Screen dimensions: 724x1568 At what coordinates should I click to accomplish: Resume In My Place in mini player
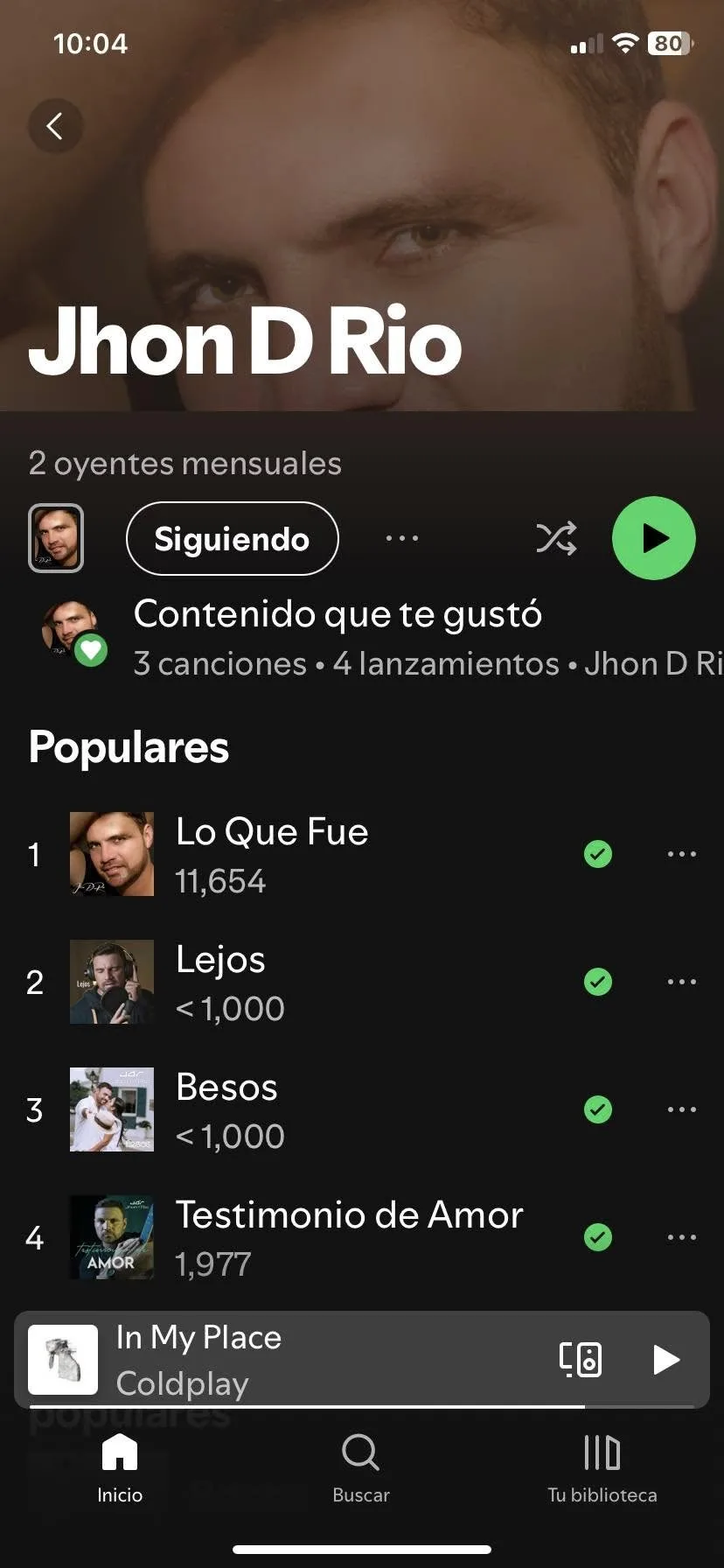[666, 1359]
